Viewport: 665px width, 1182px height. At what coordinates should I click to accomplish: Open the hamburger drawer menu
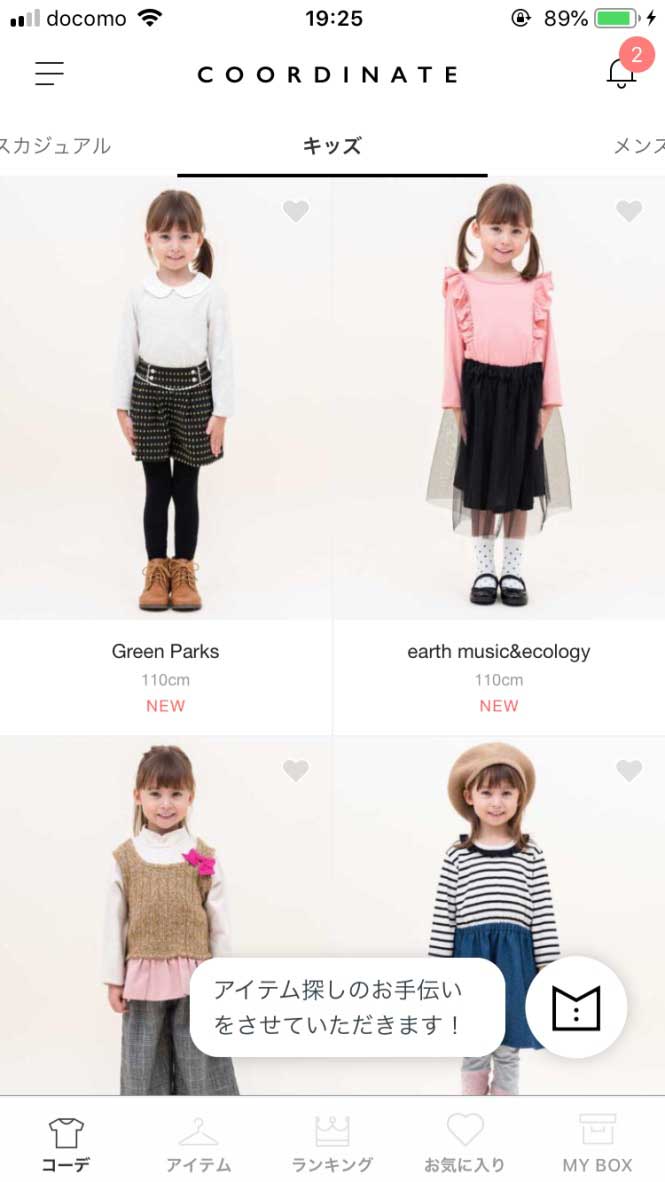(49, 74)
